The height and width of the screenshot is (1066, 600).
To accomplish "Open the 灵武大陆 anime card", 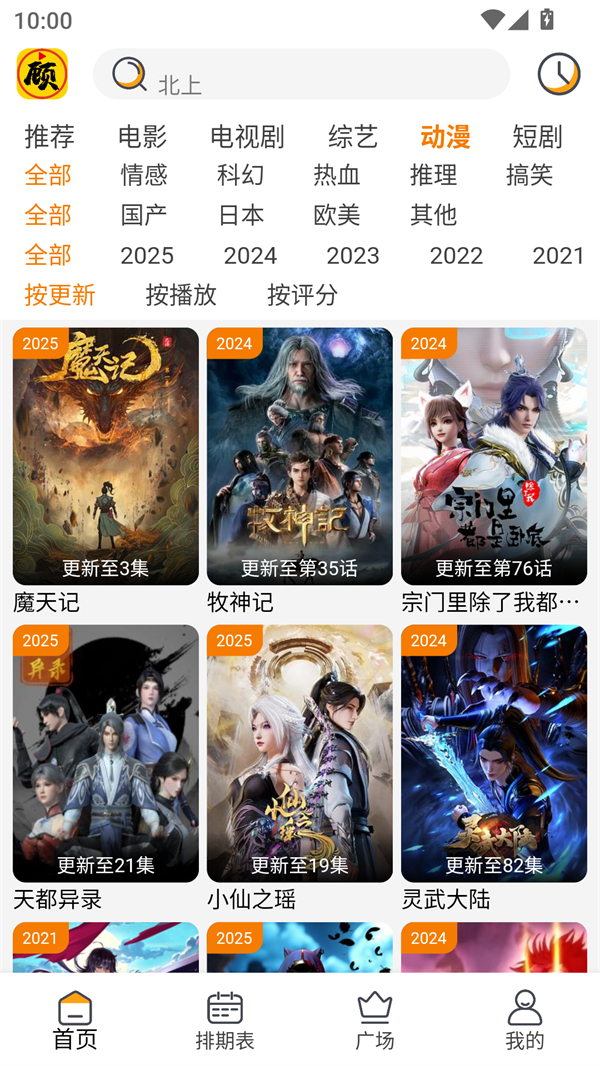I will pyautogui.click(x=493, y=754).
